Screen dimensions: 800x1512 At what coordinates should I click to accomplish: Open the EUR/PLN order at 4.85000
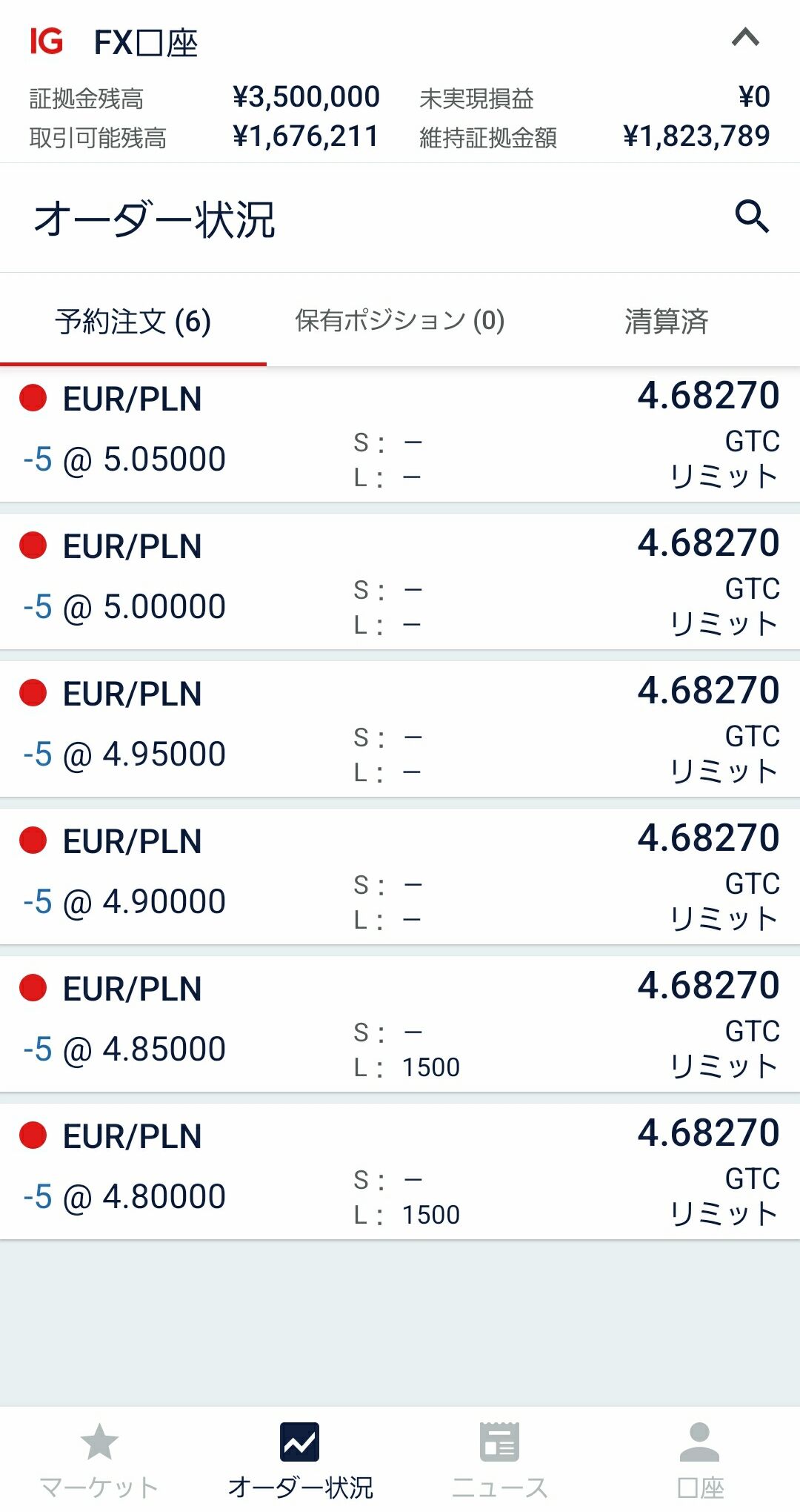click(400, 1025)
